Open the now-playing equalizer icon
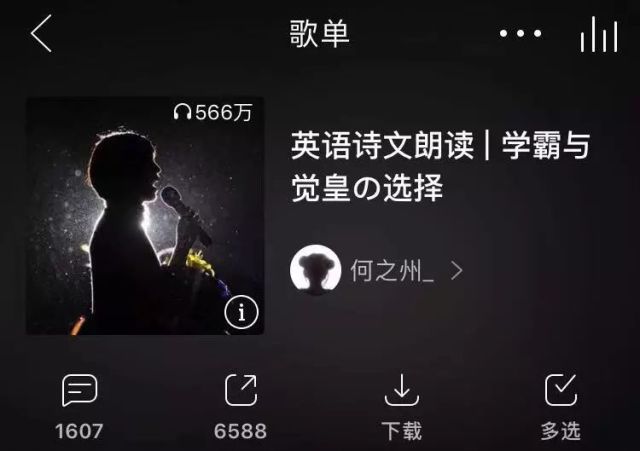The image size is (640, 451). 598,35
